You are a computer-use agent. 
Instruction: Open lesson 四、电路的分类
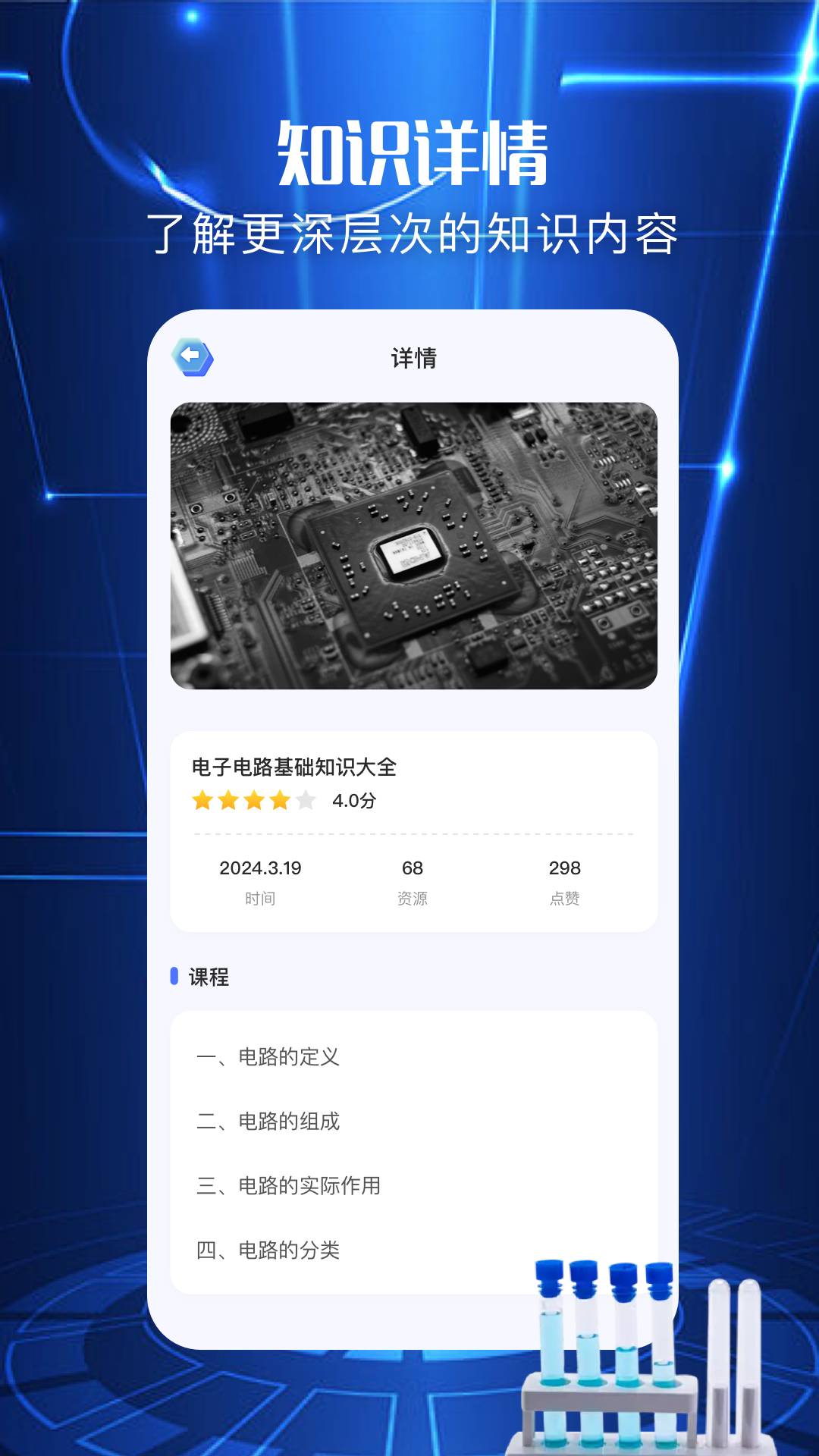269,1252
